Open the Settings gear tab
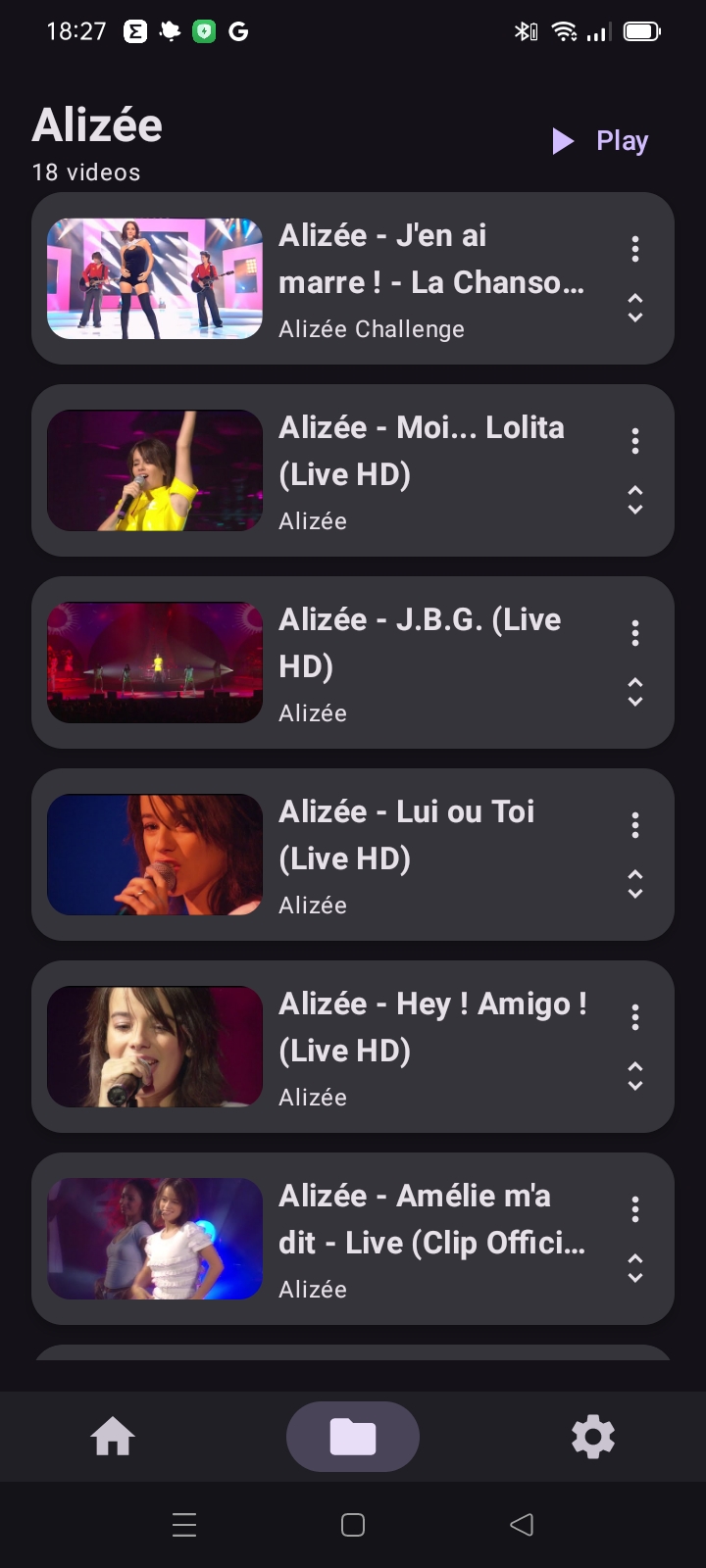The image size is (706, 1568). 593,1437
